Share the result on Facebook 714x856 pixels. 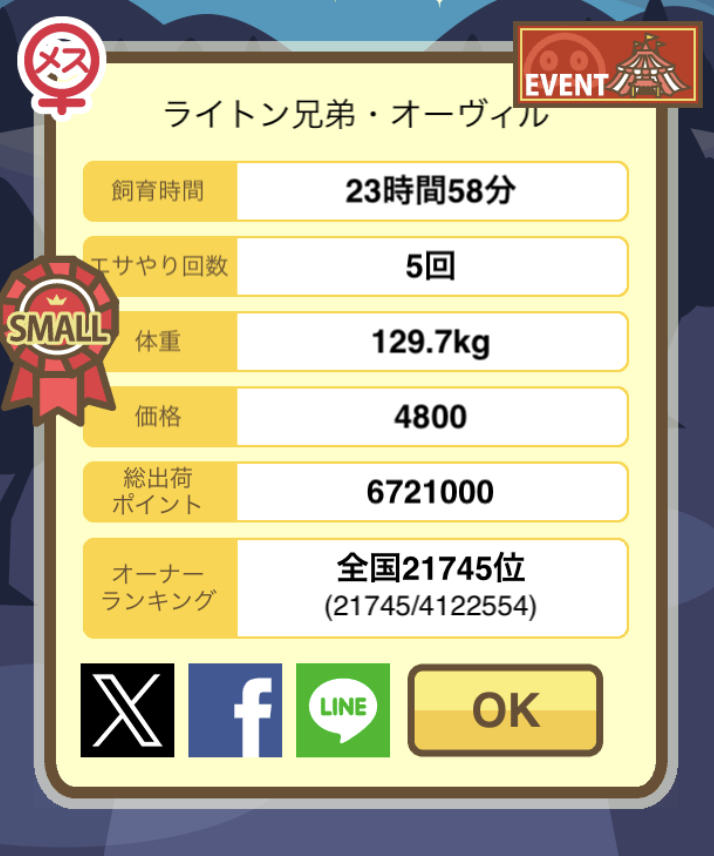(x=235, y=710)
